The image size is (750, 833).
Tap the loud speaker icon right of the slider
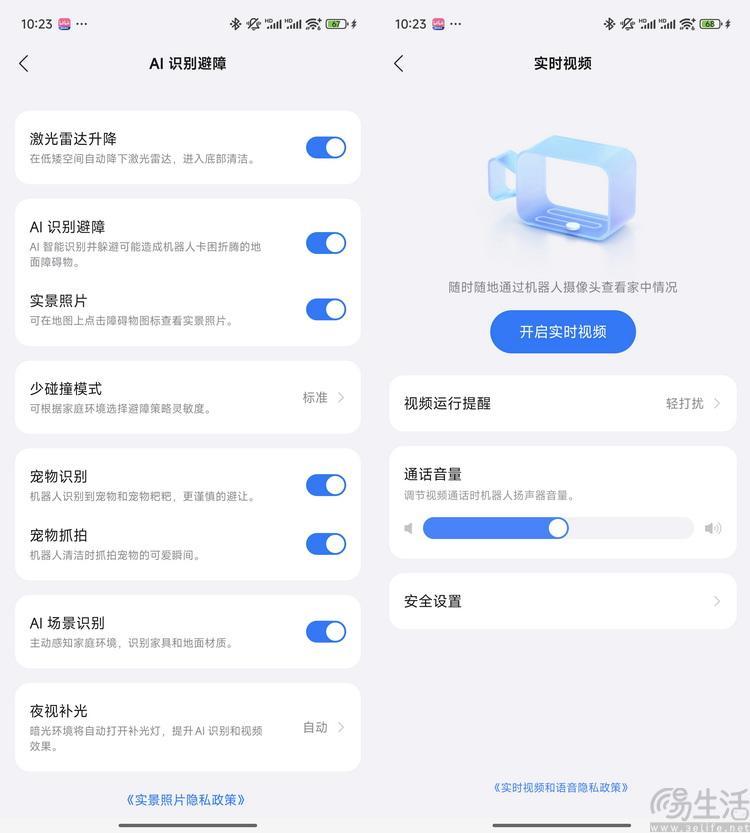712,527
